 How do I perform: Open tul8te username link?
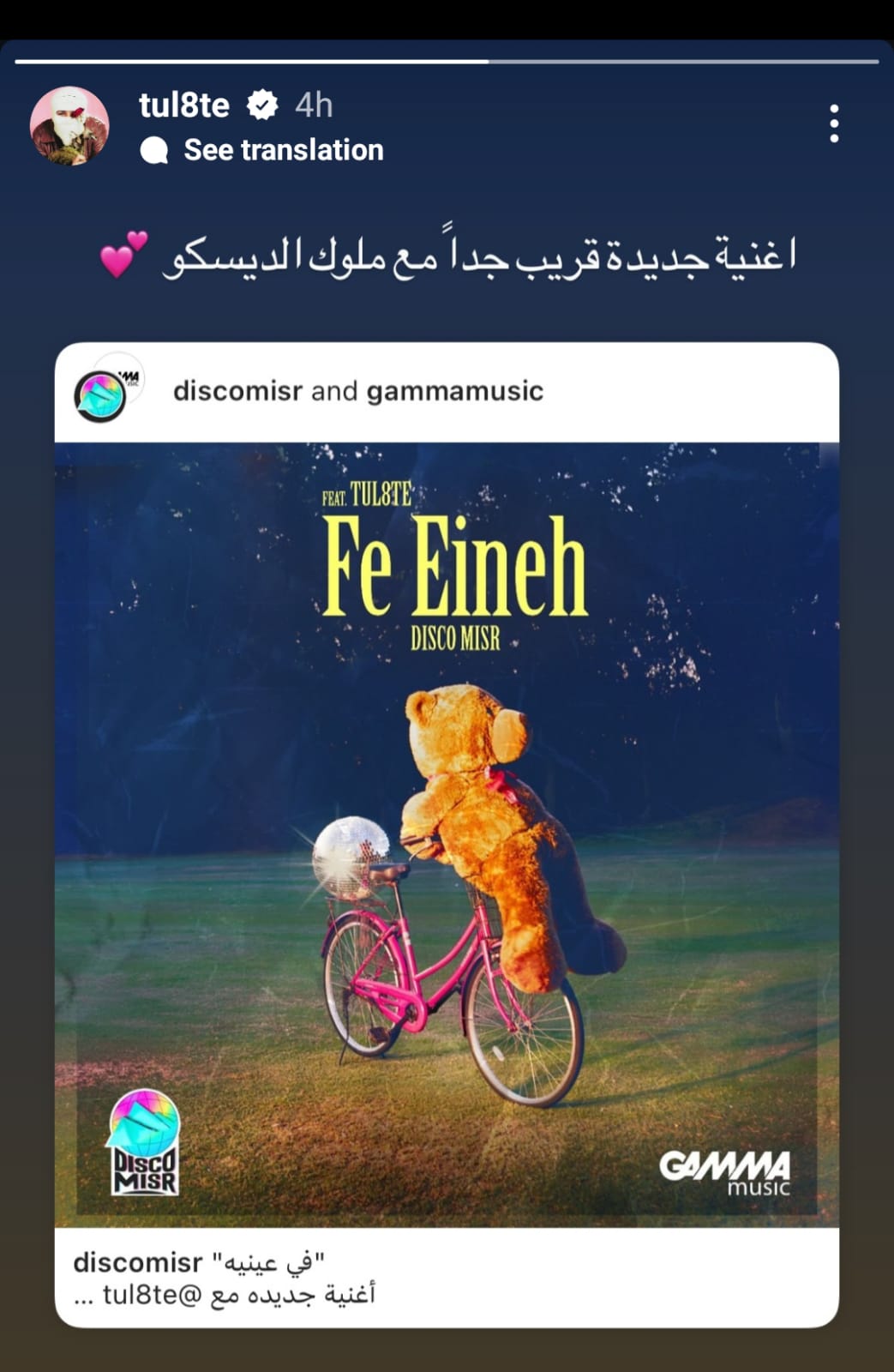(184, 105)
